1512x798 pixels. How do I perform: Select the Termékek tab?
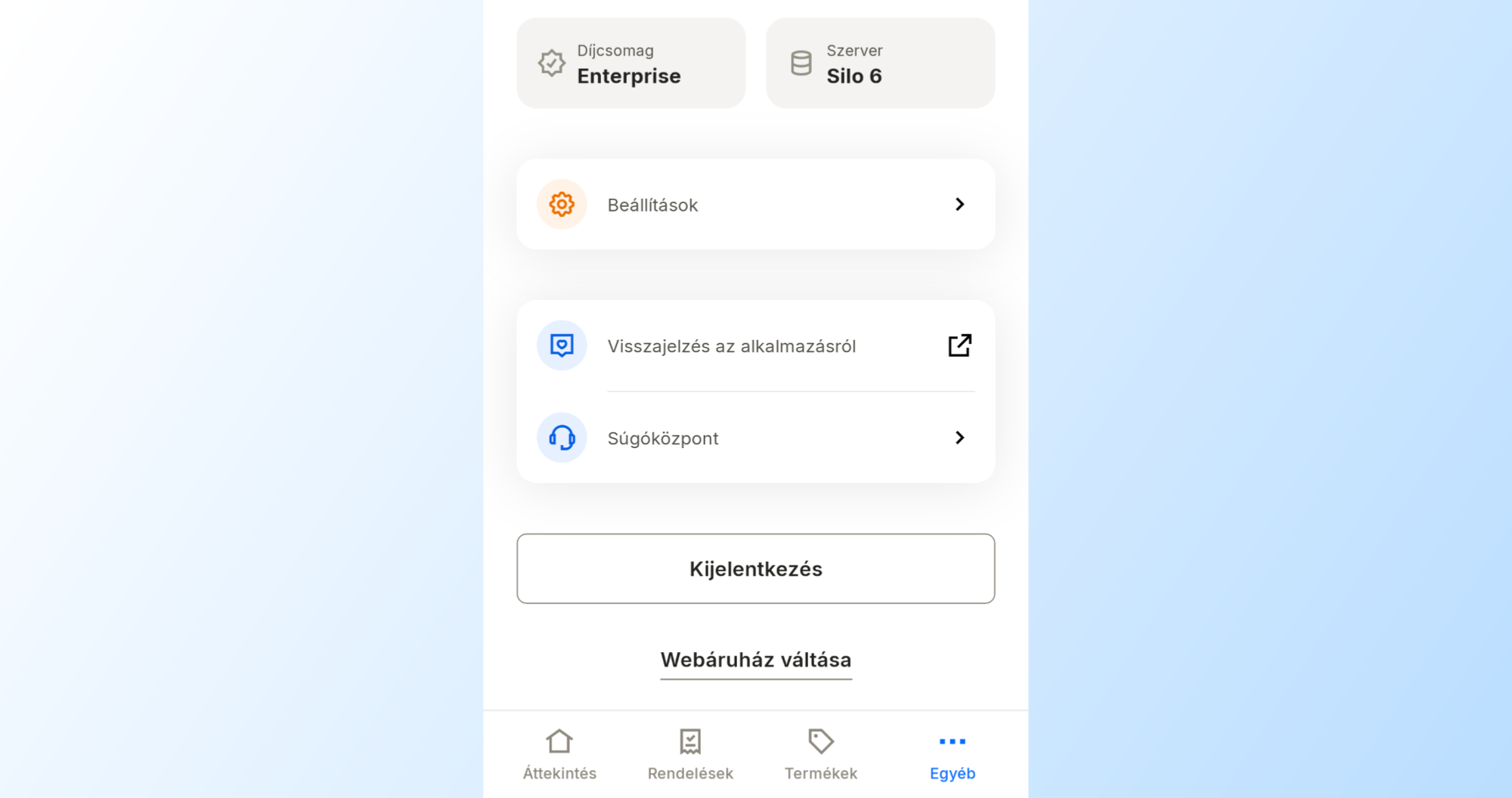821,754
